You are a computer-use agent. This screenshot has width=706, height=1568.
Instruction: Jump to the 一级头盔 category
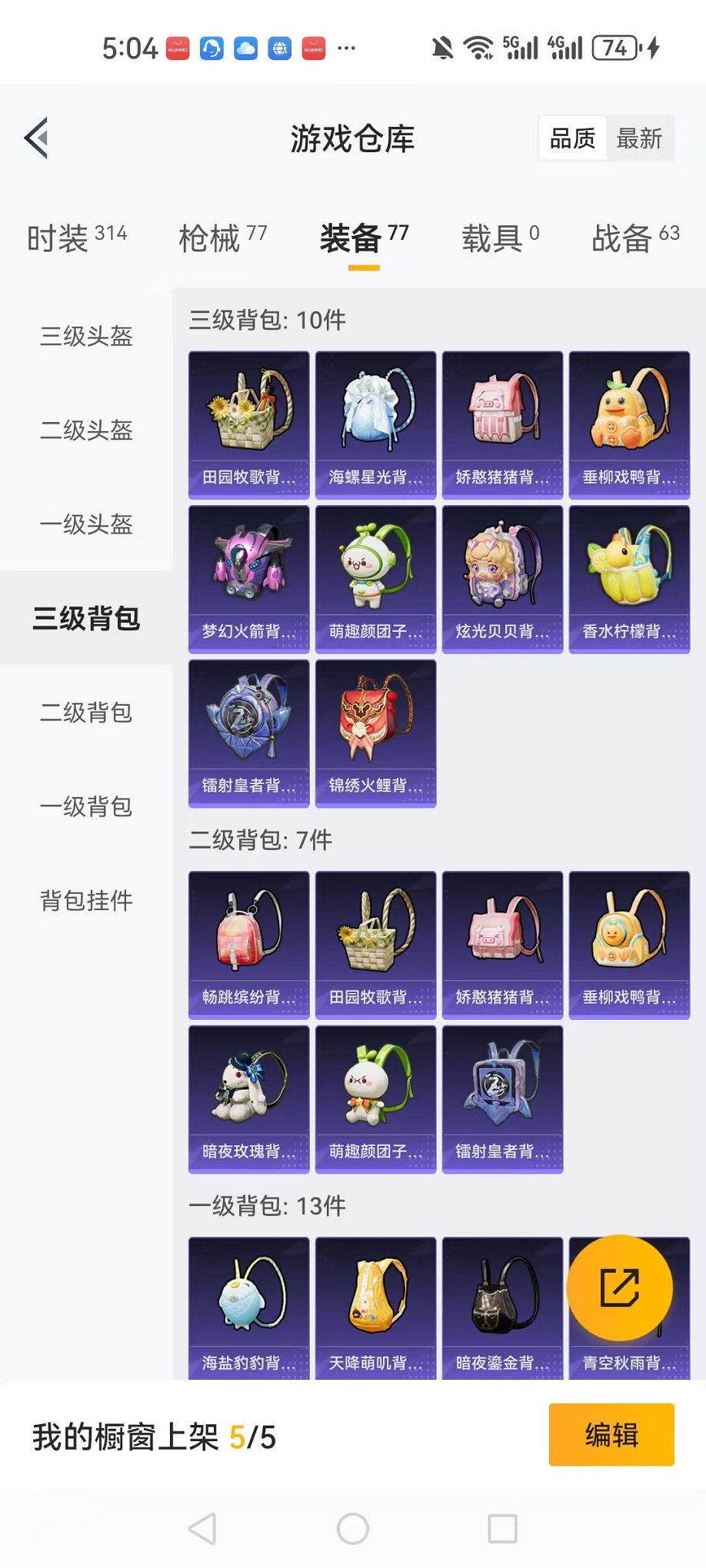coord(86,524)
